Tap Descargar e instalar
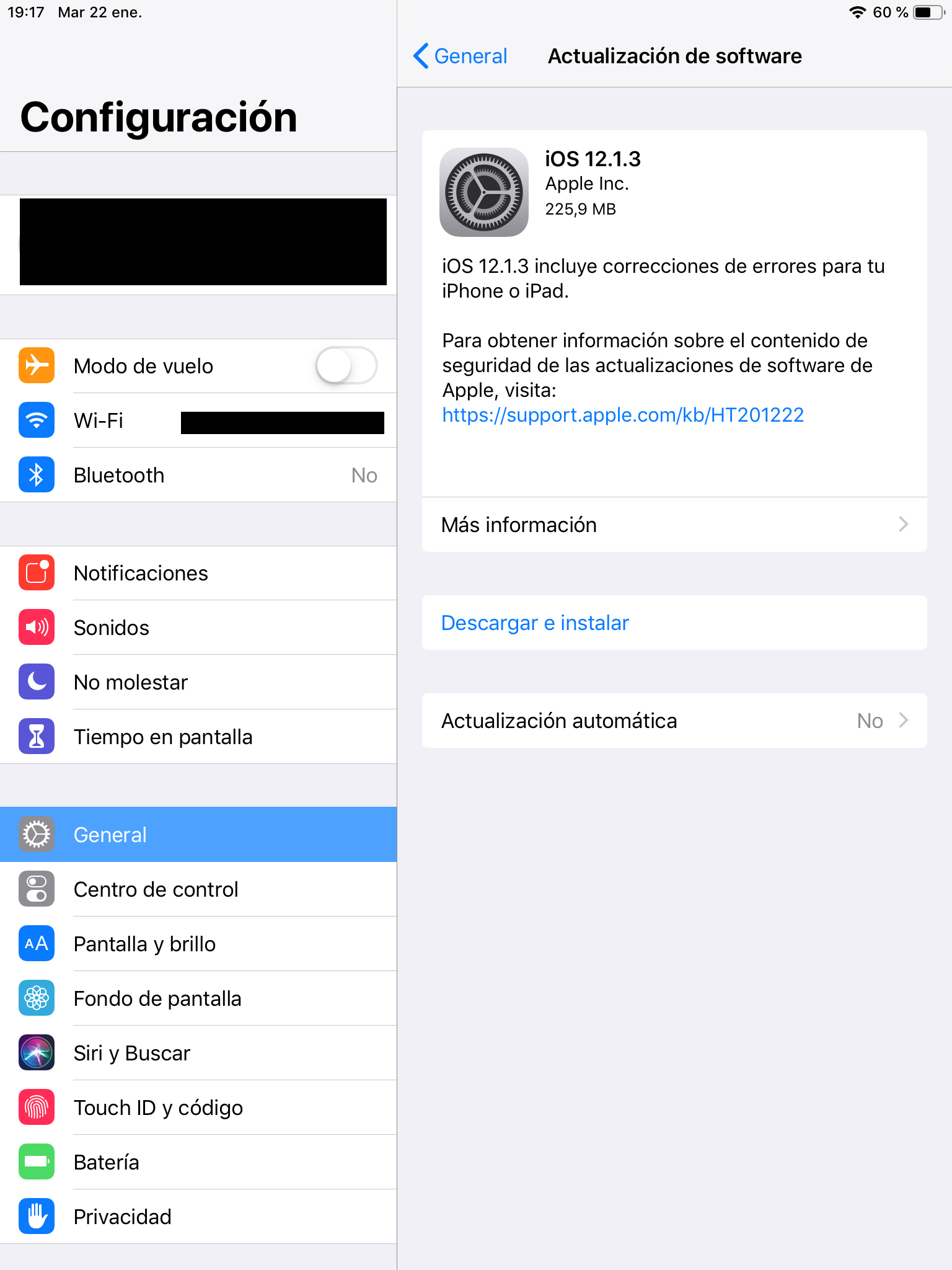 coord(535,623)
